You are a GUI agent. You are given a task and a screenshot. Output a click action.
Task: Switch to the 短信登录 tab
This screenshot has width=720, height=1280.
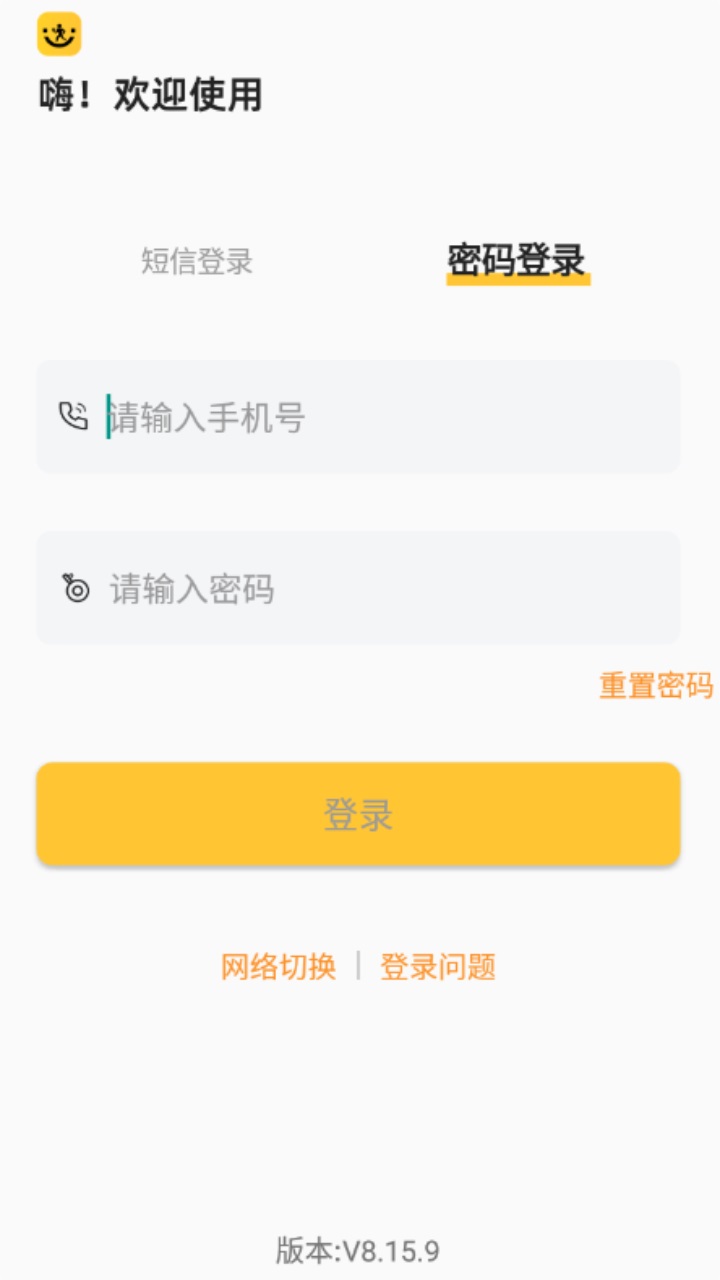click(198, 263)
